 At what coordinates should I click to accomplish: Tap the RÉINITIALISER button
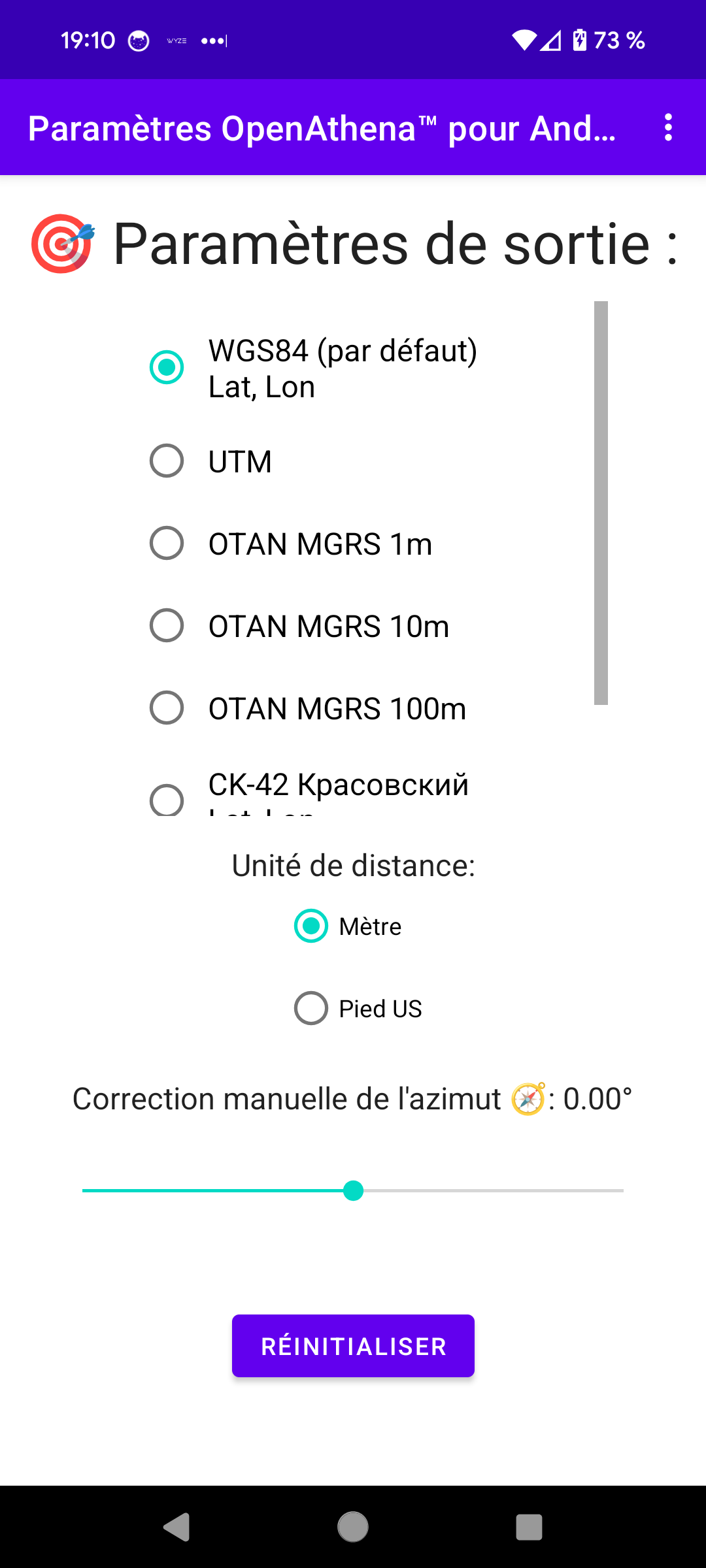353,1346
